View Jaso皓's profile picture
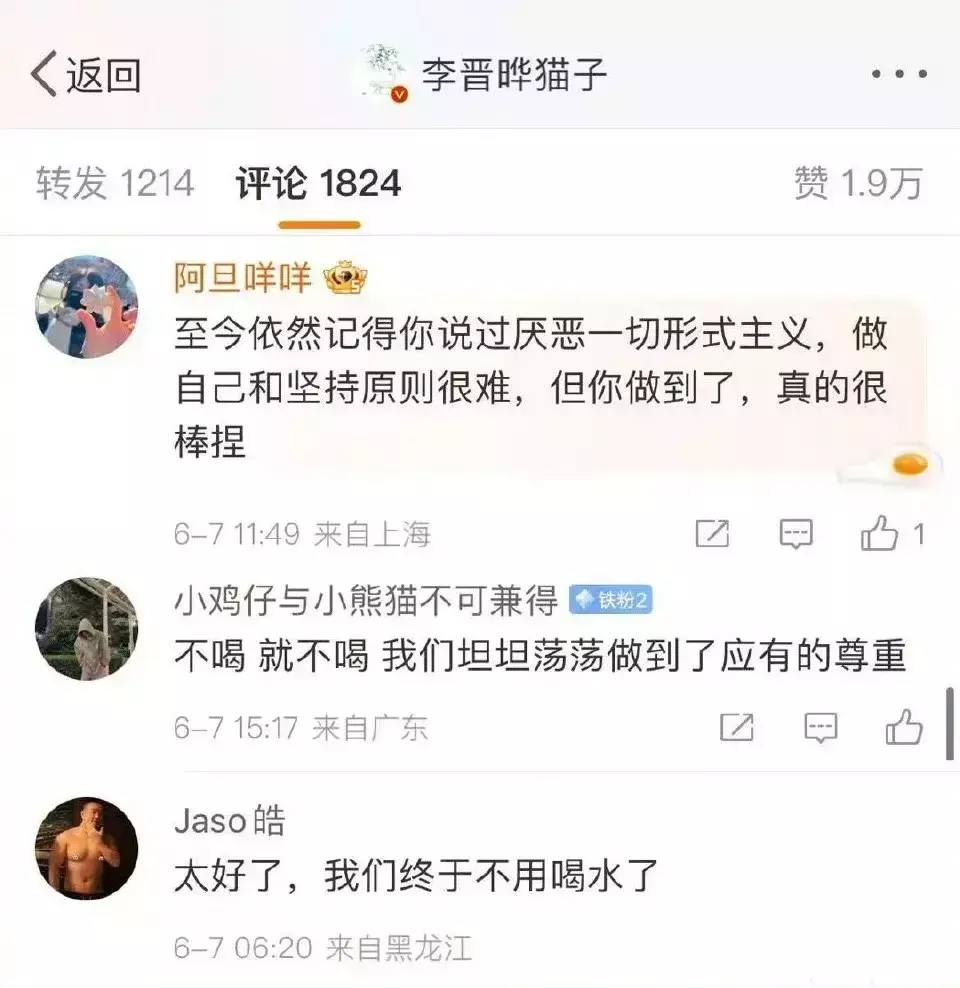 87,847
